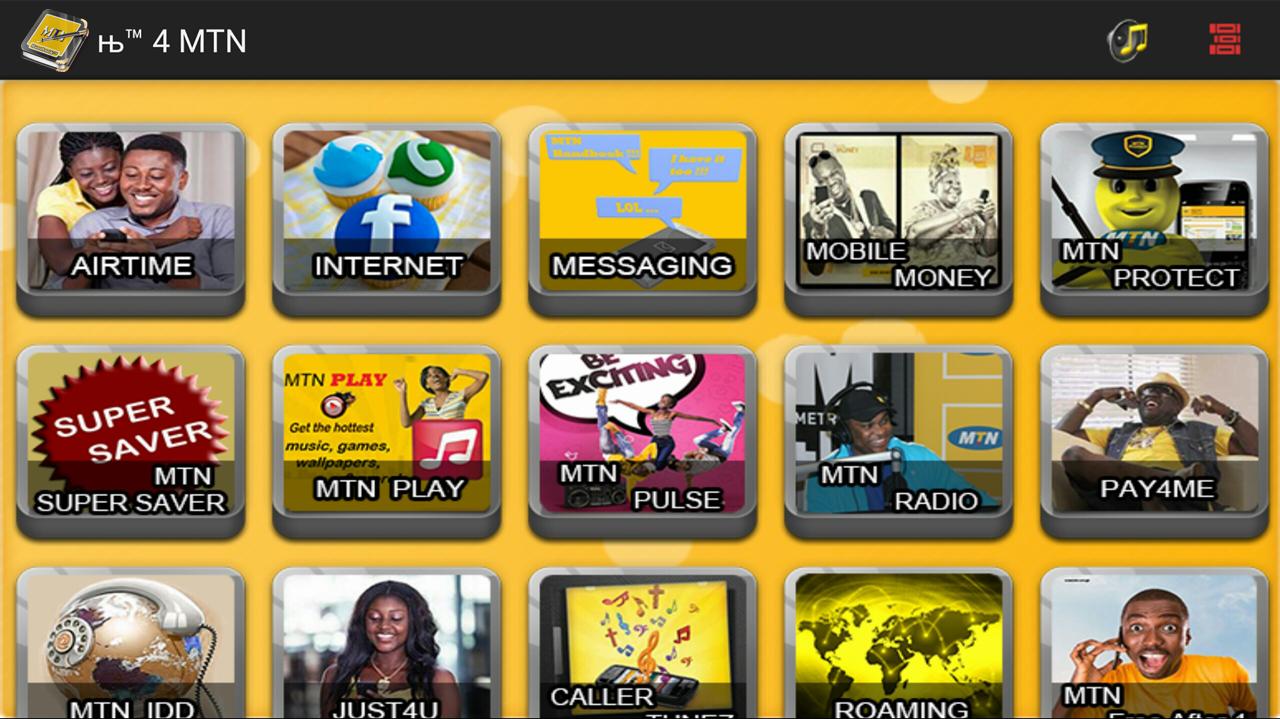Open the red list menu icon
The image size is (1280, 719).
[x=1224, y=40]
